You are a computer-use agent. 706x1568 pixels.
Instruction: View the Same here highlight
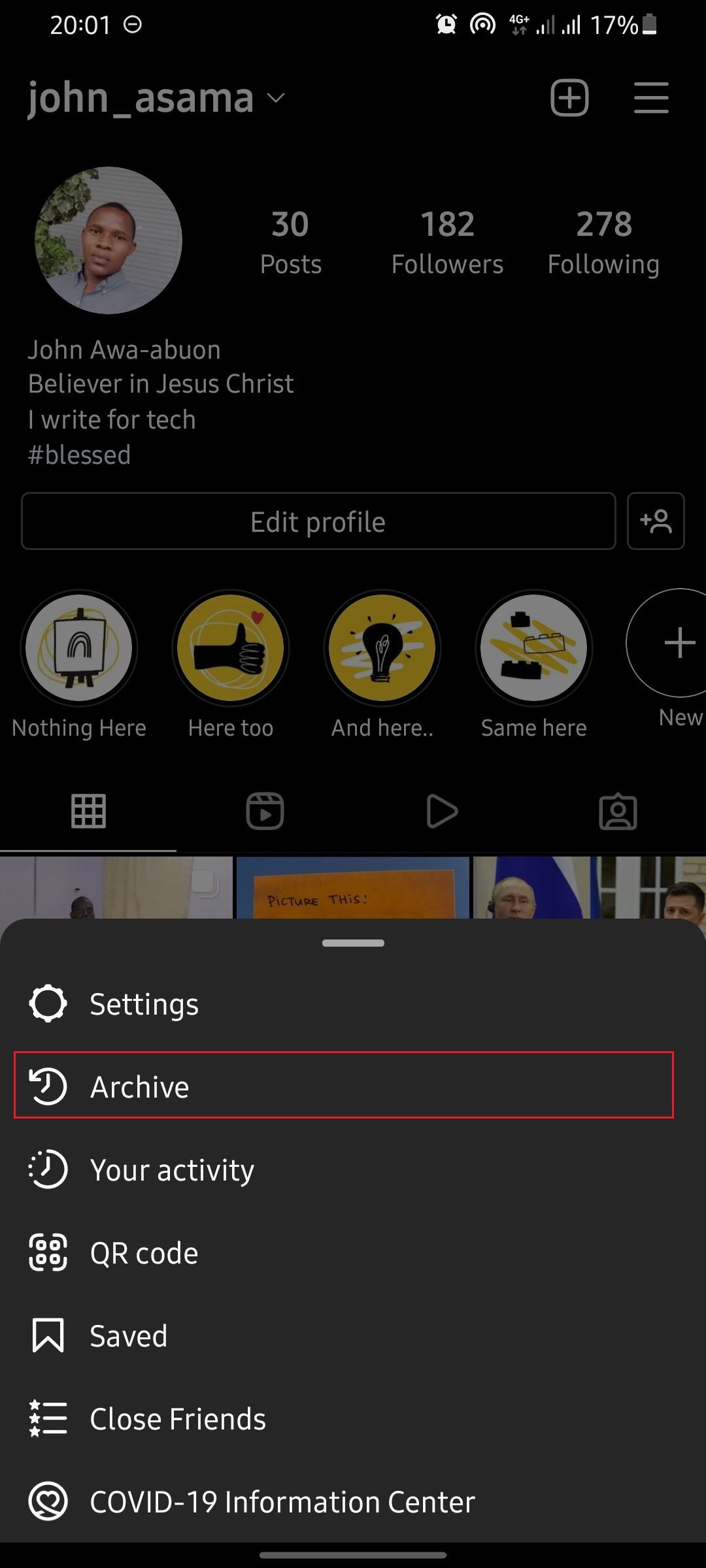point(534,648)
